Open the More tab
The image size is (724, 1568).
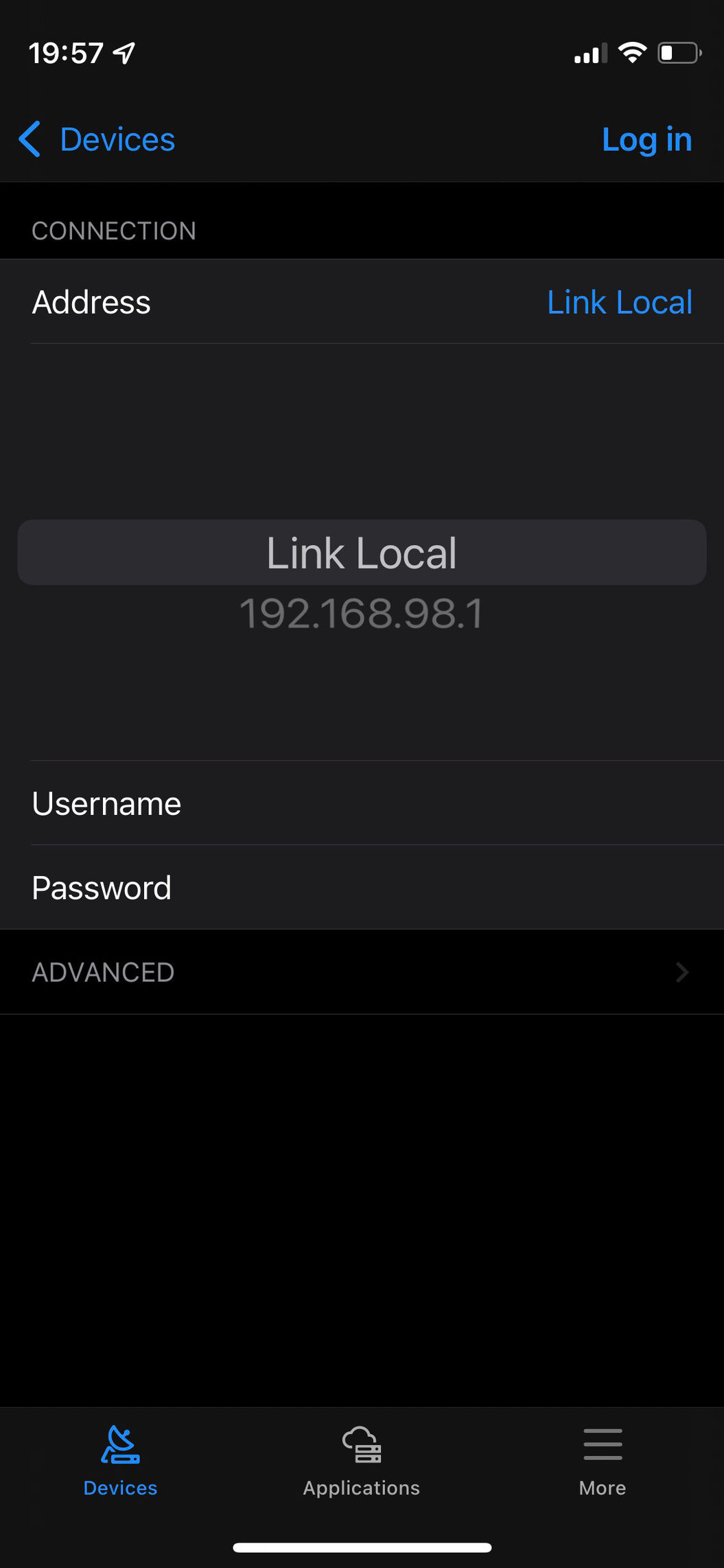point(602,1460)
